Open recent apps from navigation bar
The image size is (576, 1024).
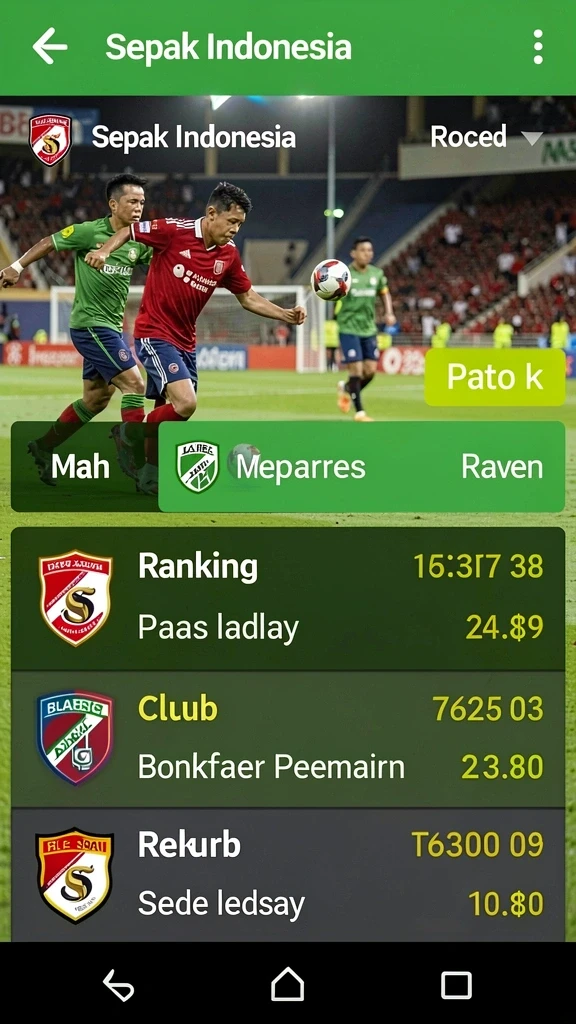coord(456,985)
